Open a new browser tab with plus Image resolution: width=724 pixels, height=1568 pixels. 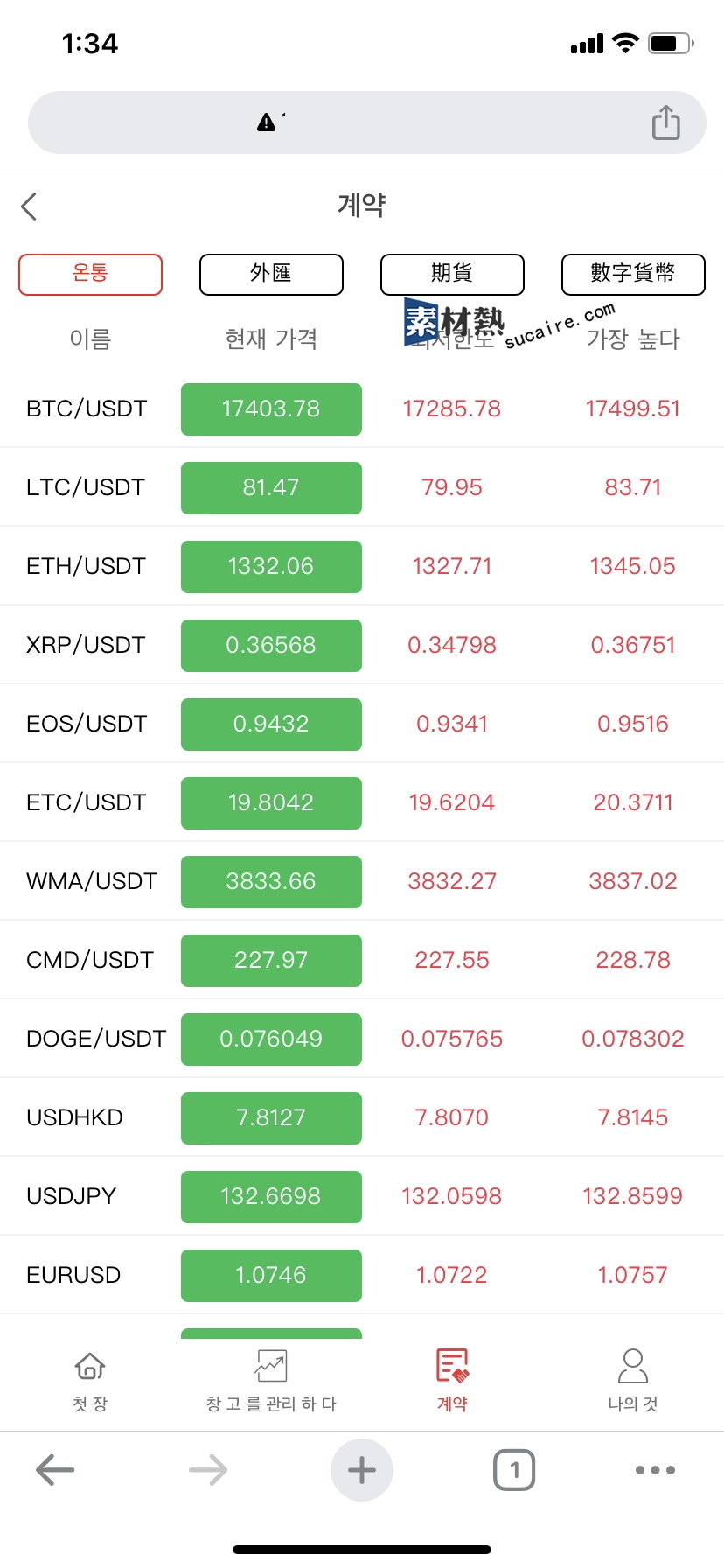(x=362, y=1470)
